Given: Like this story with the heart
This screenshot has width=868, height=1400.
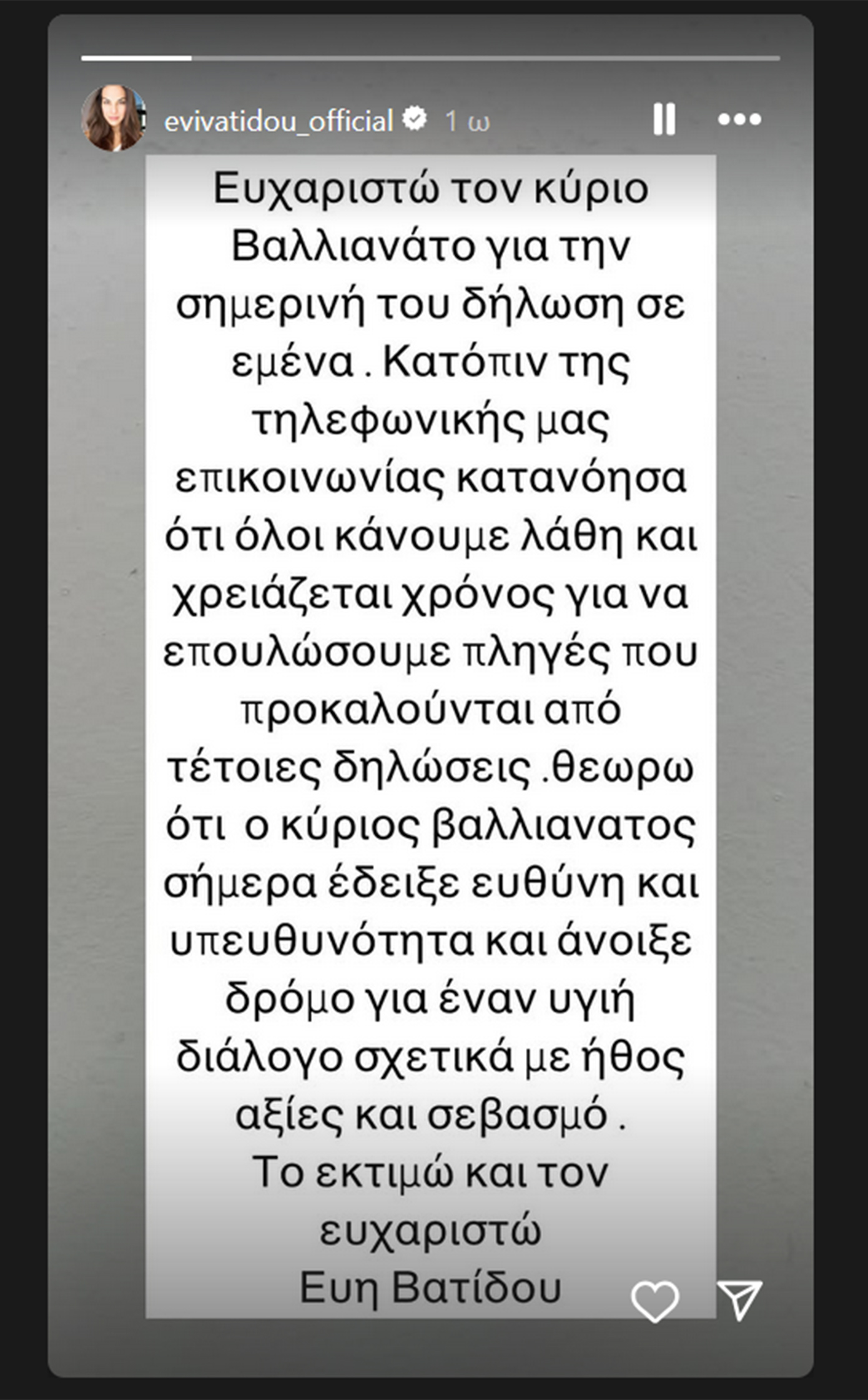Looking at the screenshot, I should 654,1301.
